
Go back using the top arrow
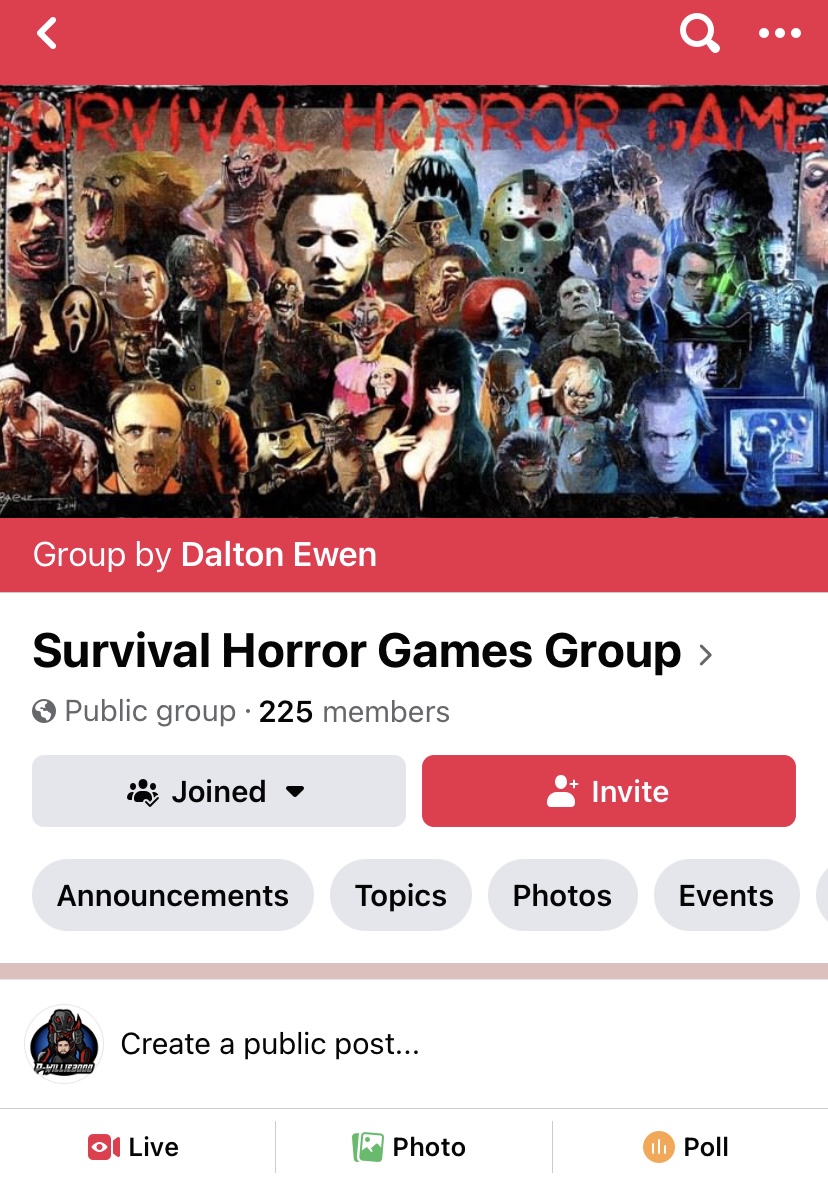[47, 34]
